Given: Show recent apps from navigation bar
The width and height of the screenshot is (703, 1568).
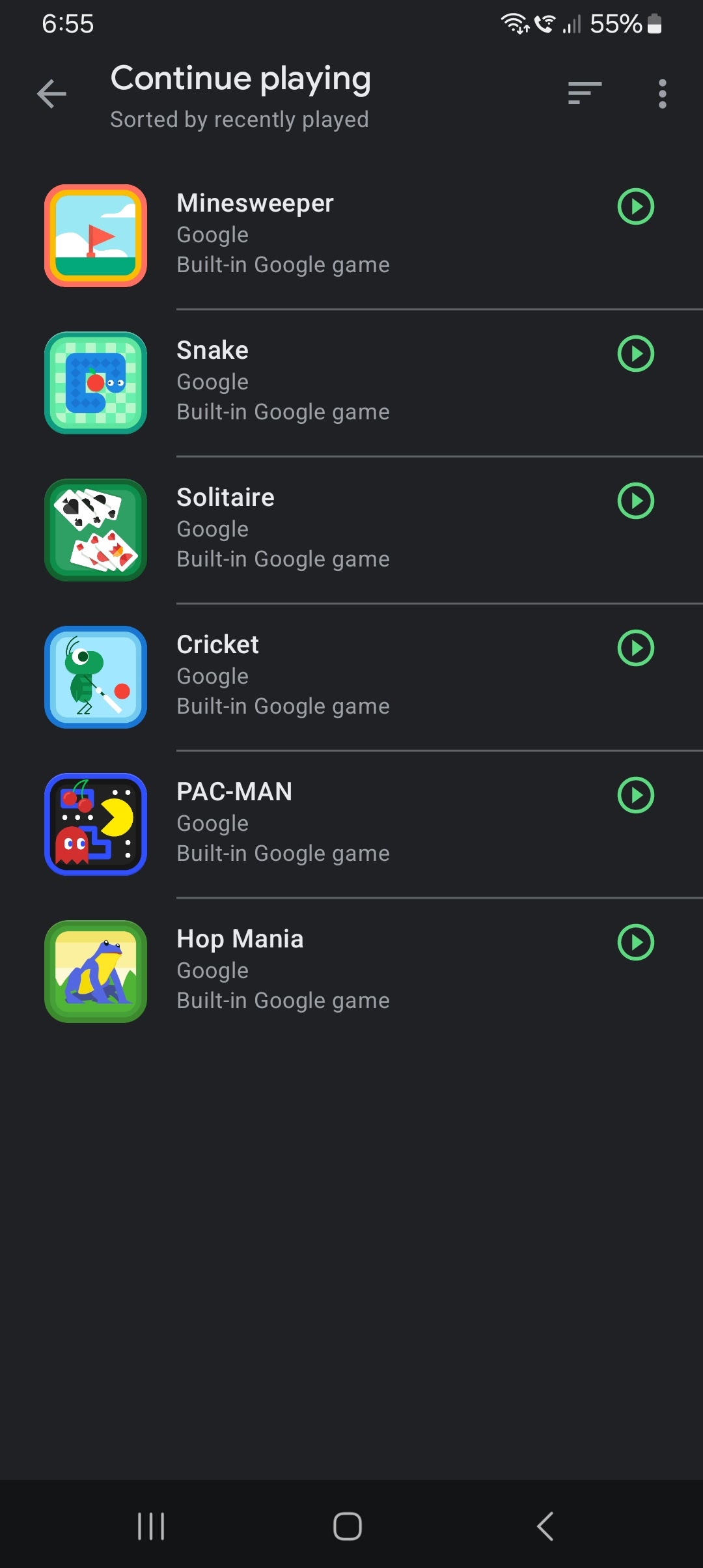Looking at the screenshot, I should 151,1526.
